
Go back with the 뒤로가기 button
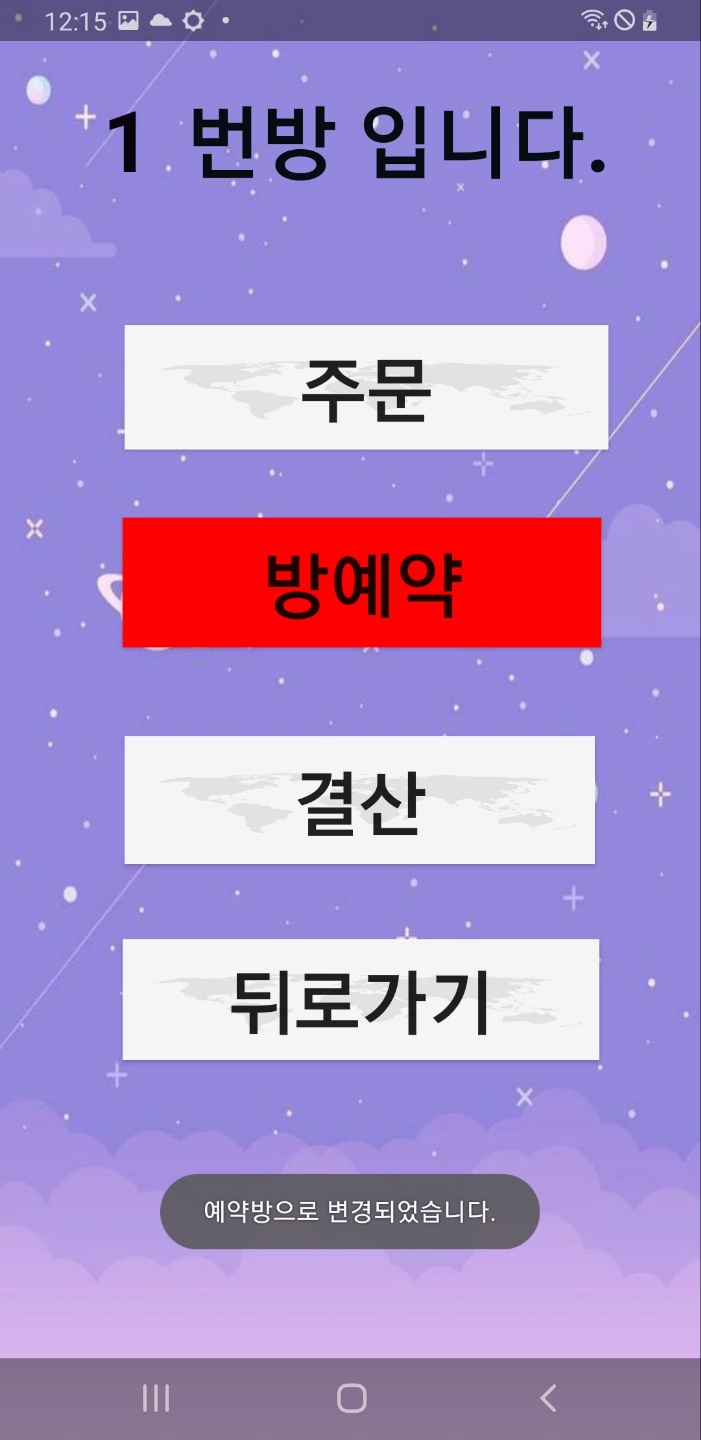pos(360,999)
